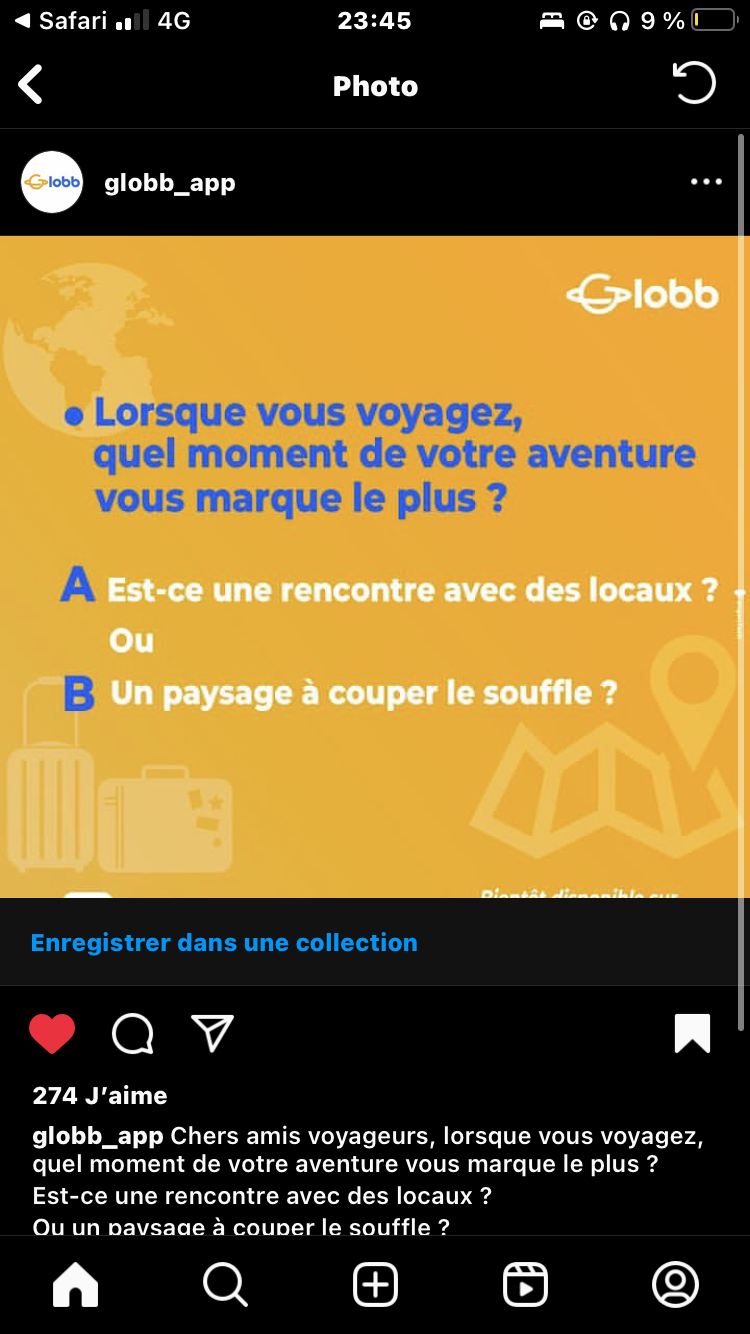This screenshot has height=1334, width=750.
Task: Comment on the globb_app post
Action: [x=132, y=1034]
